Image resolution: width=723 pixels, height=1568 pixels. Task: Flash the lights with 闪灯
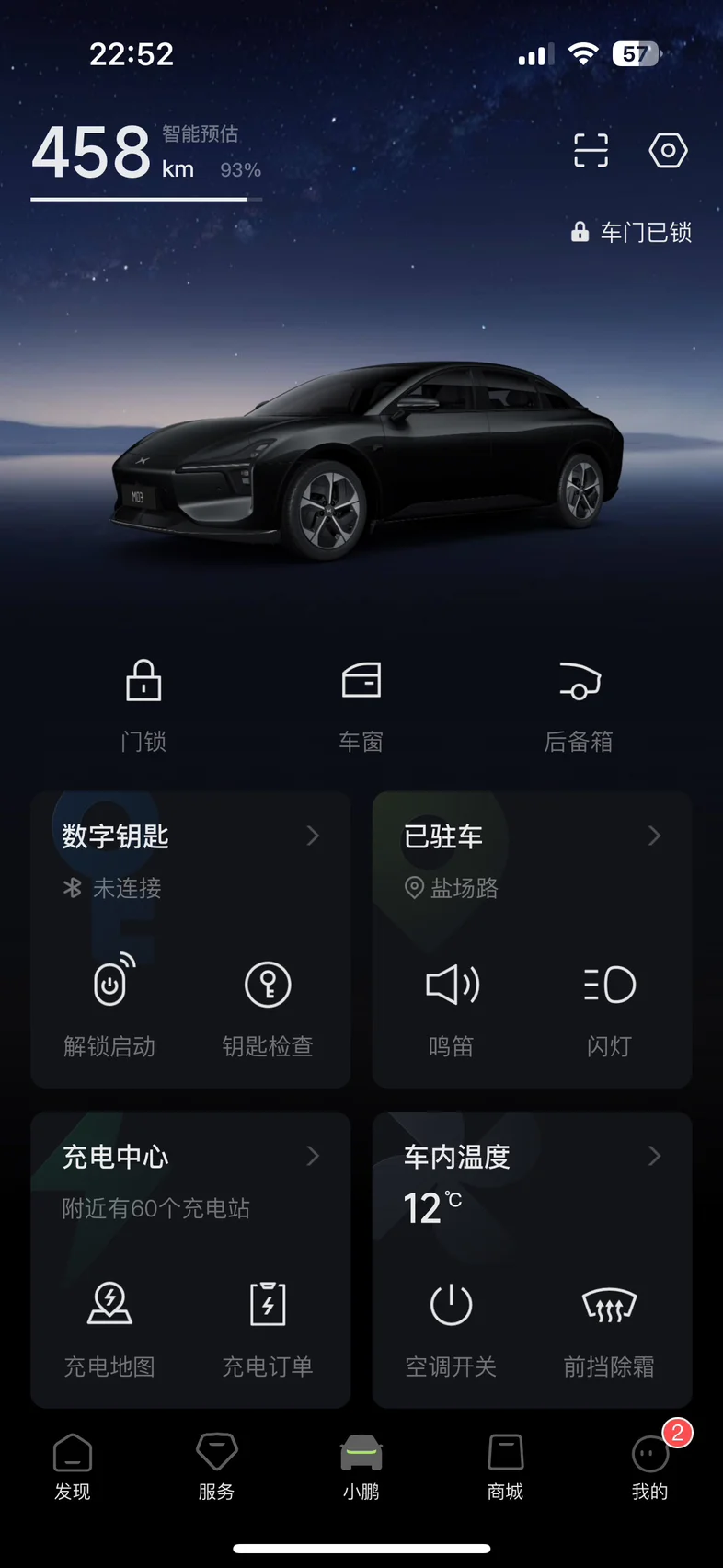(x=609, y=1005)
